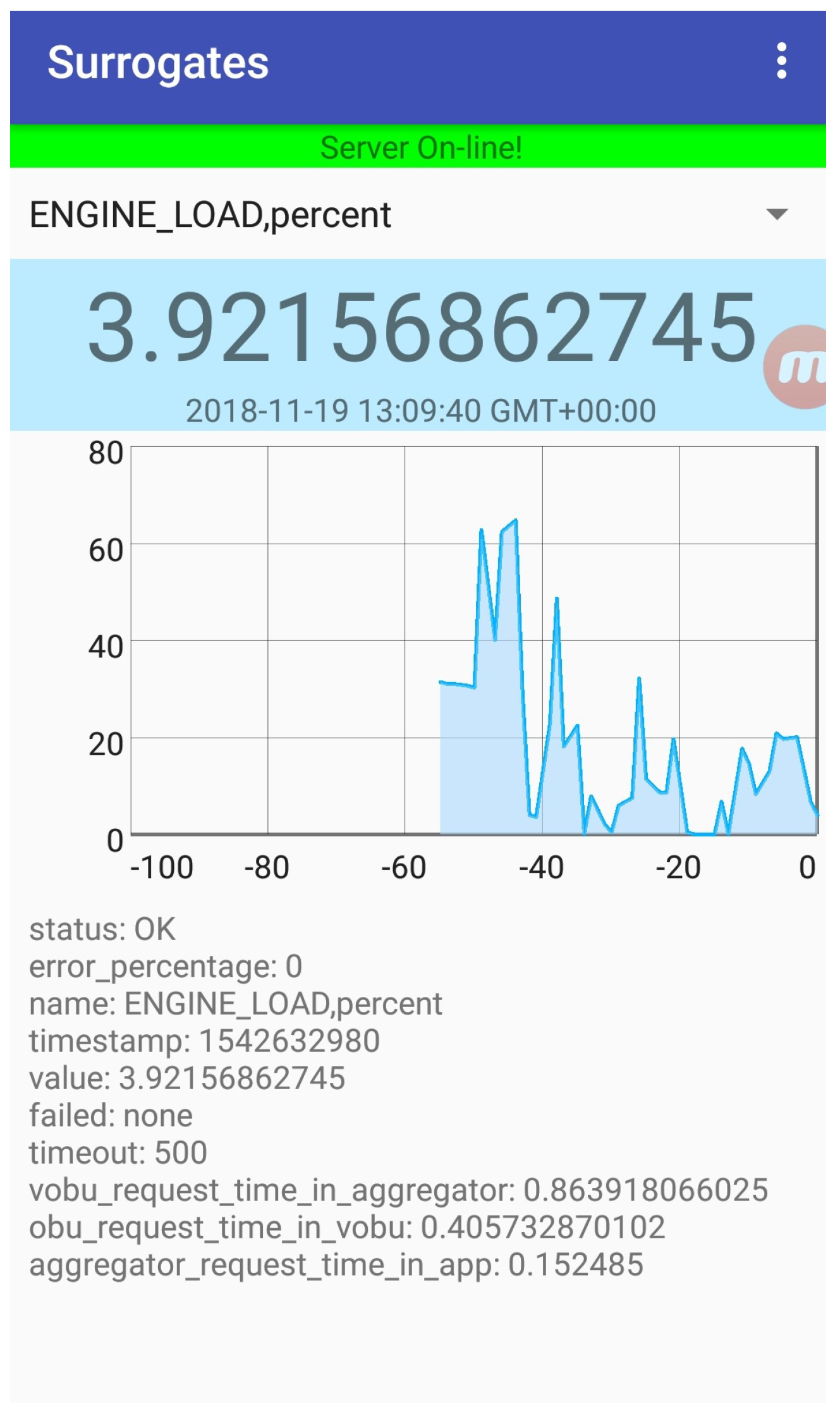840x1416 pixels.
Task: Tap the floating pink m button
Action: (x=798, y=367)
